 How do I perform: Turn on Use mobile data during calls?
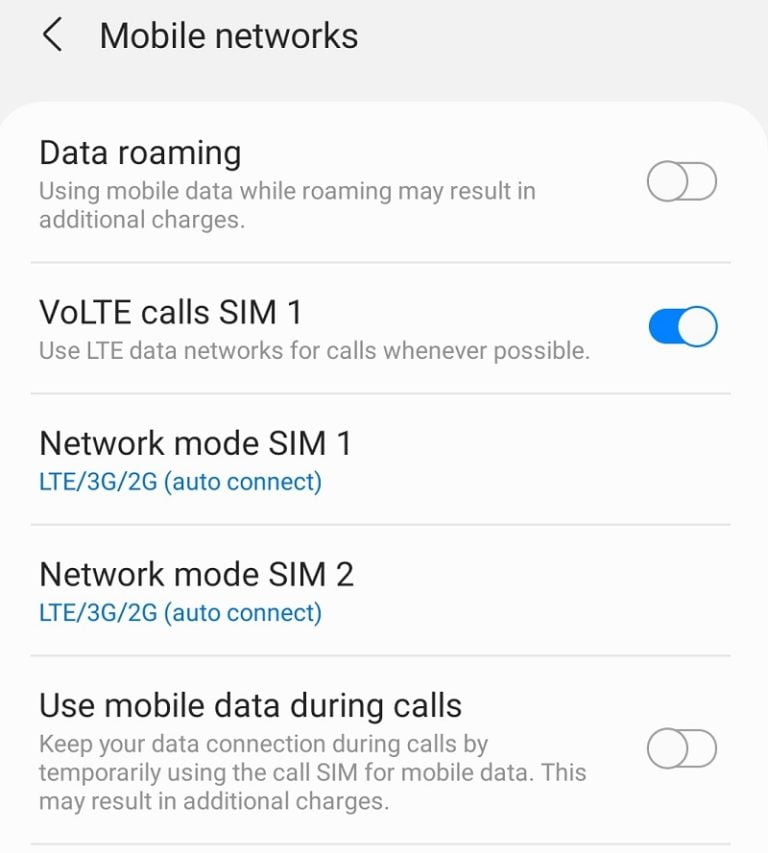[x=681, y=747]
